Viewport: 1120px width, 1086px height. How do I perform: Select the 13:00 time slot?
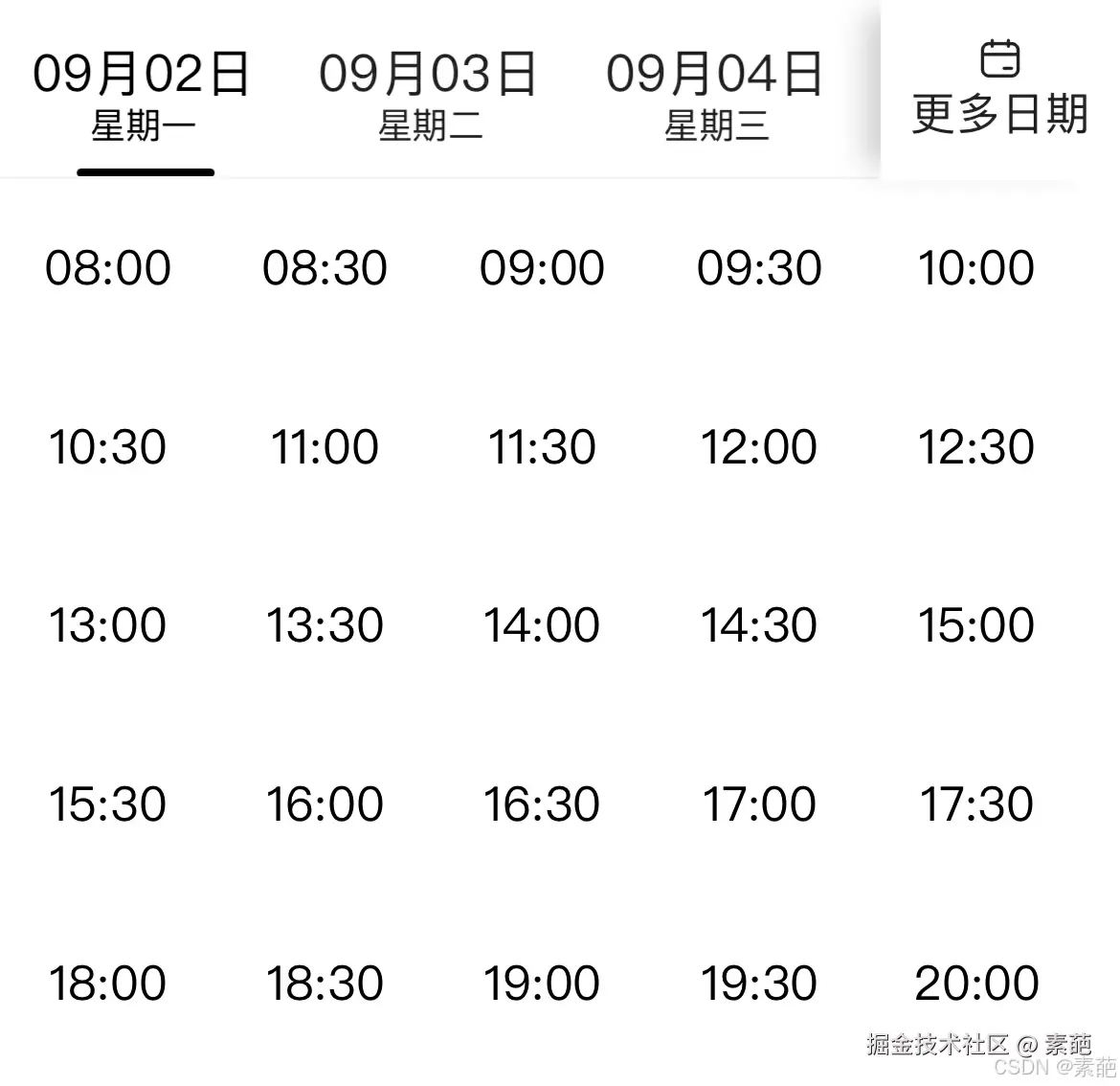[x=108, y=625]
